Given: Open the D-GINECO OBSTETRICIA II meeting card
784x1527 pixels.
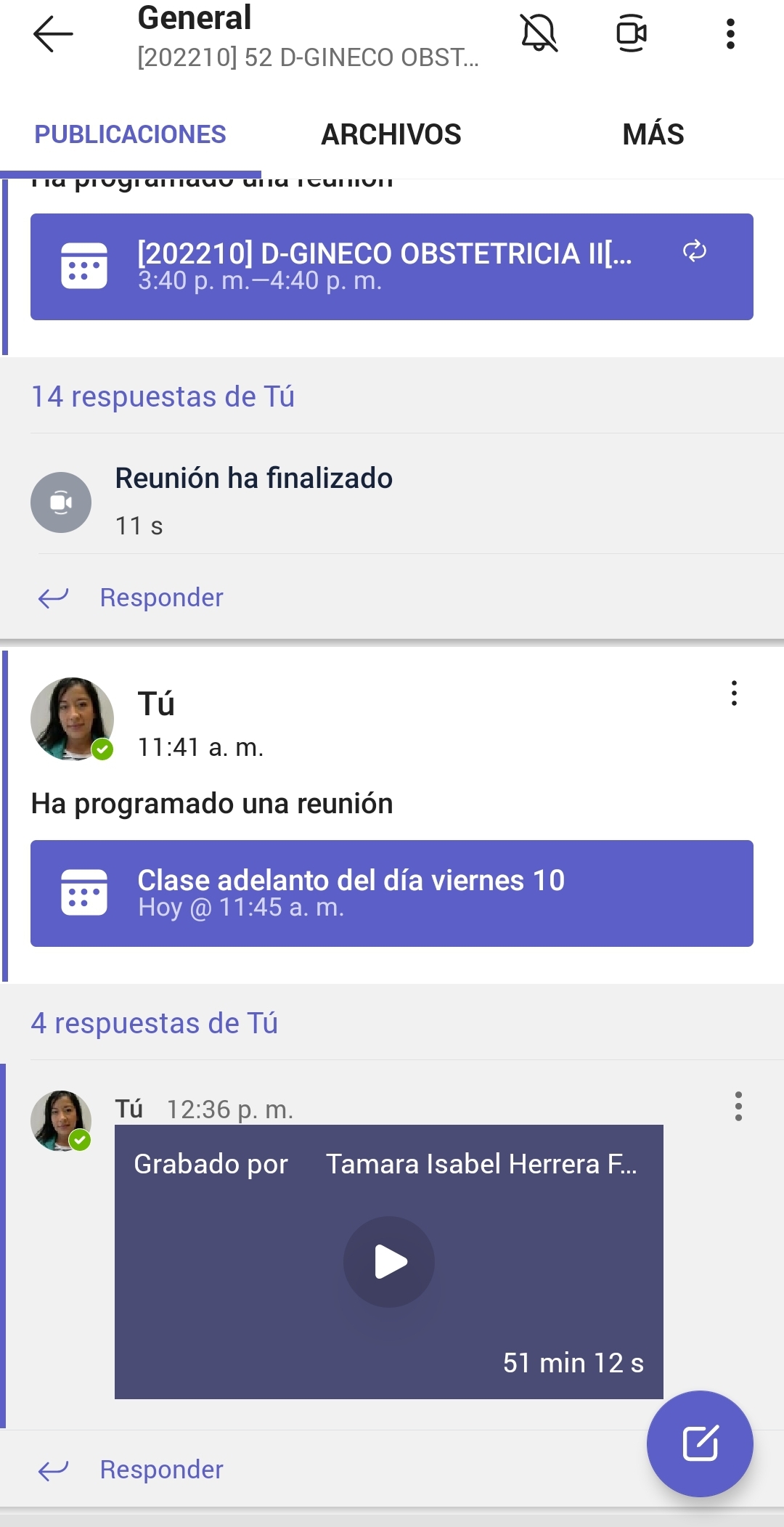Looking at the screenshot, I should [x=391, y=266].
